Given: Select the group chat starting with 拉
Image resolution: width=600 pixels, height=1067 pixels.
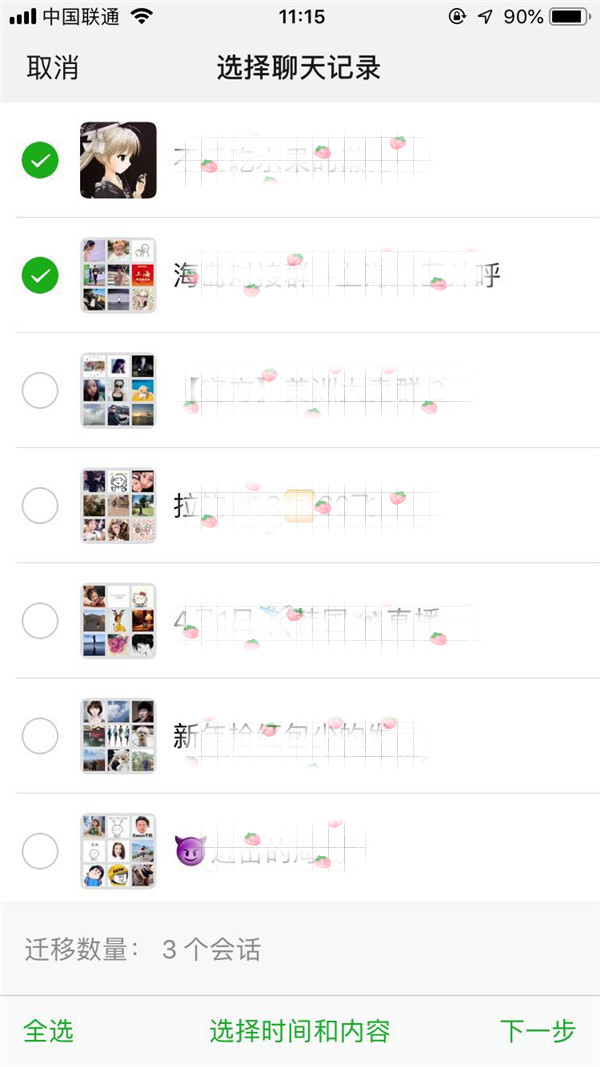Looking at the screenshot, I should (40, 506).
